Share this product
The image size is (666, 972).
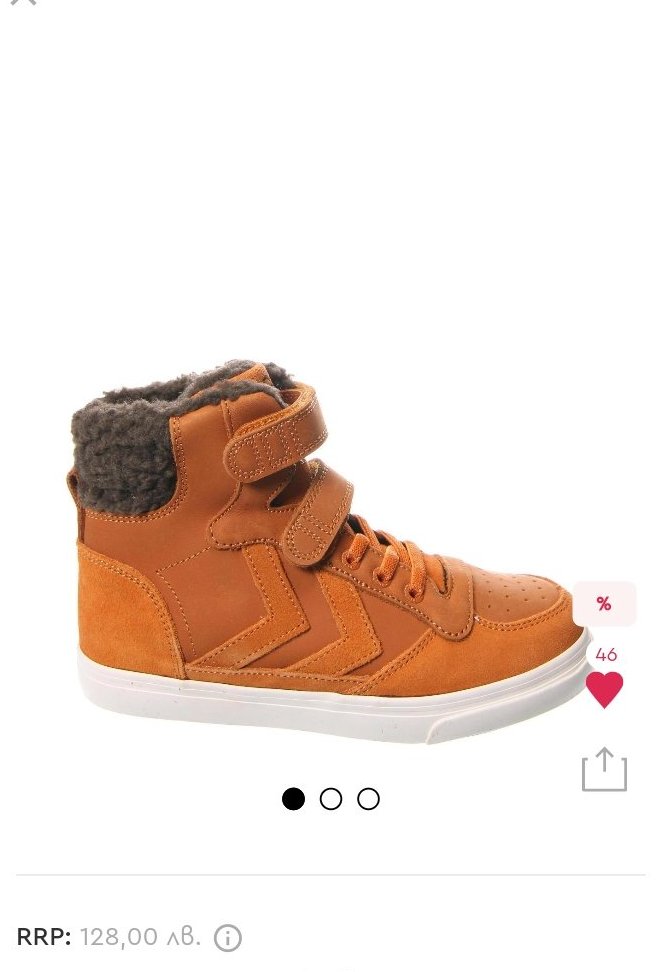click(x=605, y=769)
